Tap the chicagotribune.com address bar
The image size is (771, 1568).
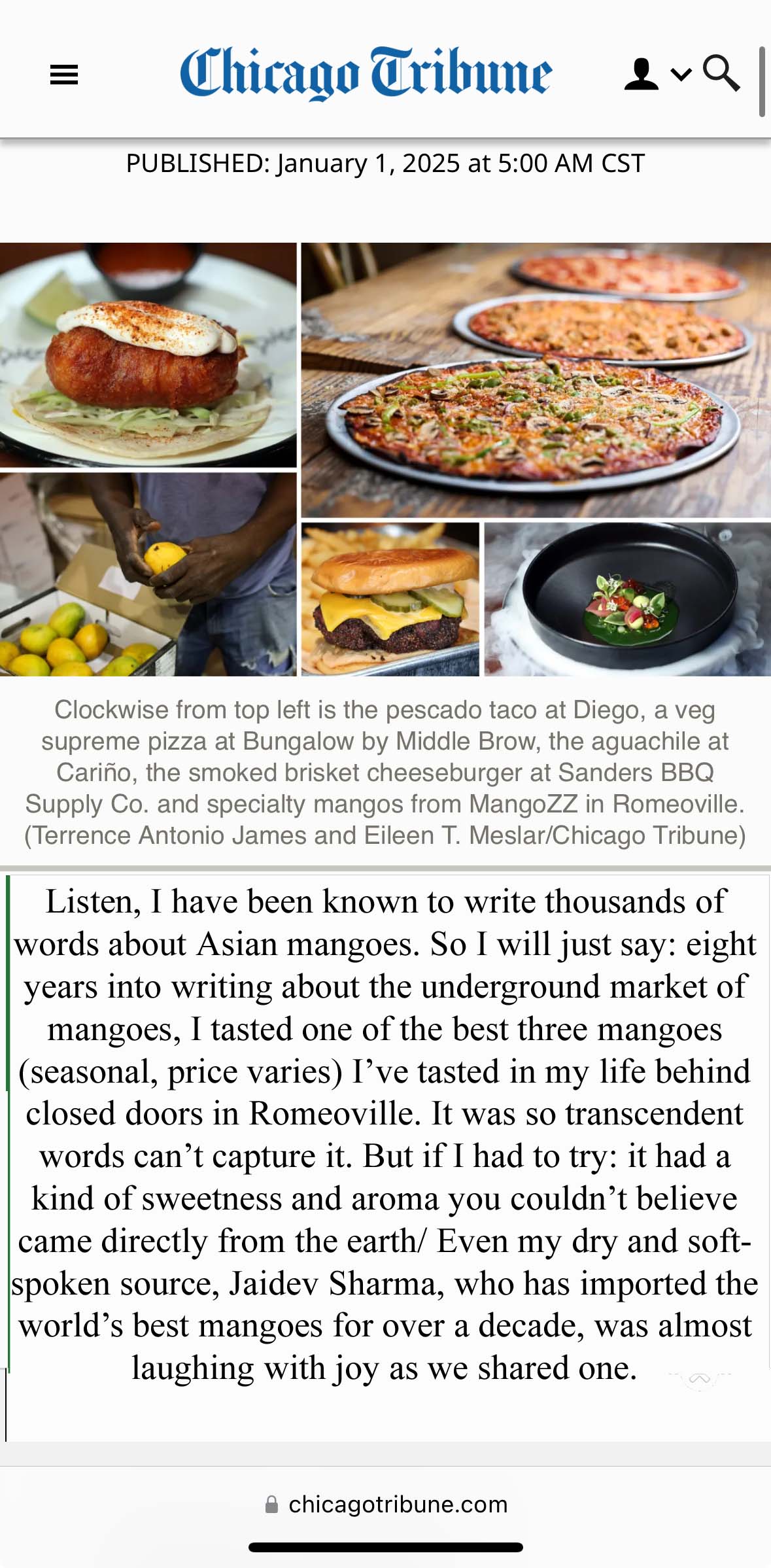386,1504
